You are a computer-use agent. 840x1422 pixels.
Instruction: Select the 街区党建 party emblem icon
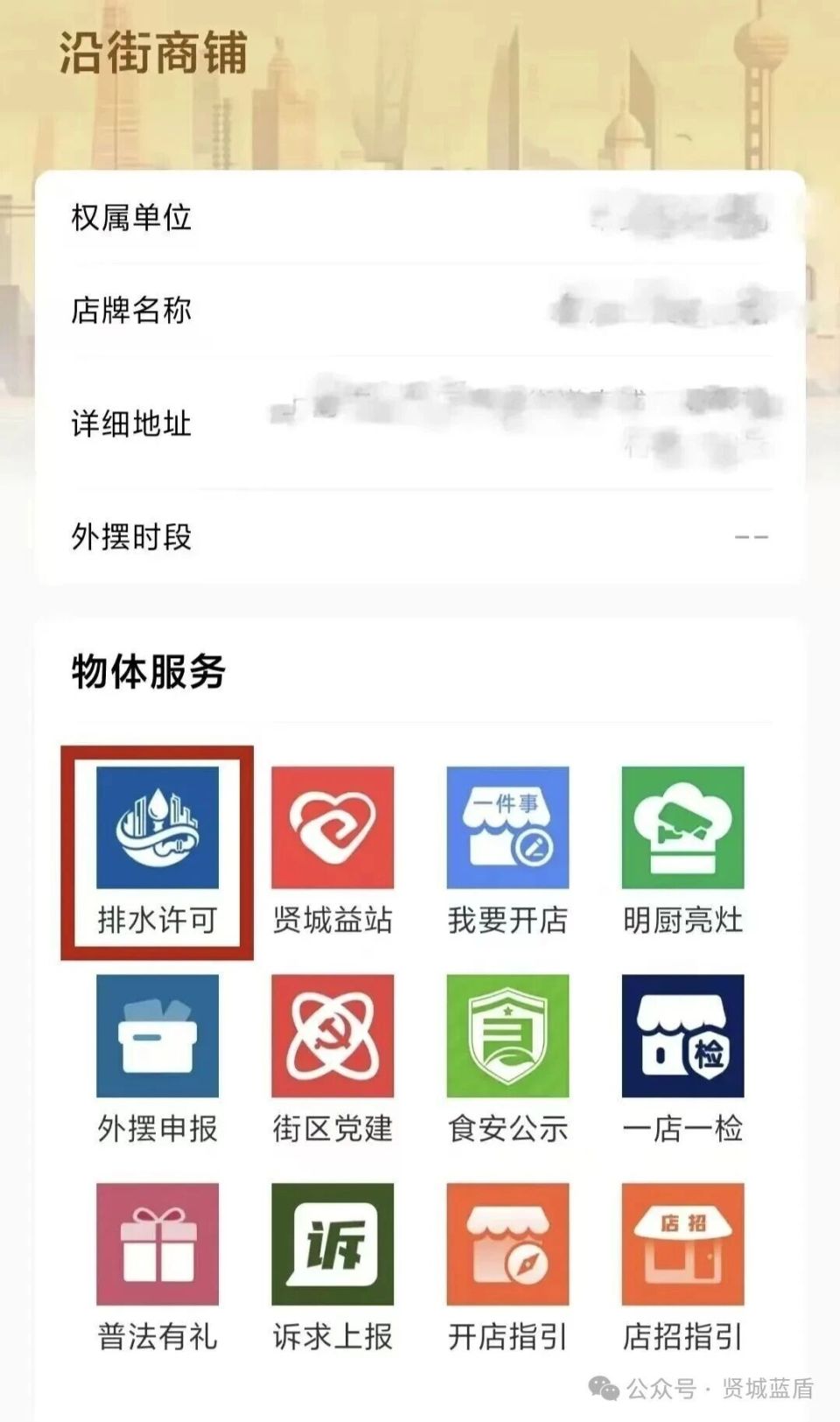click(332, 1037)
